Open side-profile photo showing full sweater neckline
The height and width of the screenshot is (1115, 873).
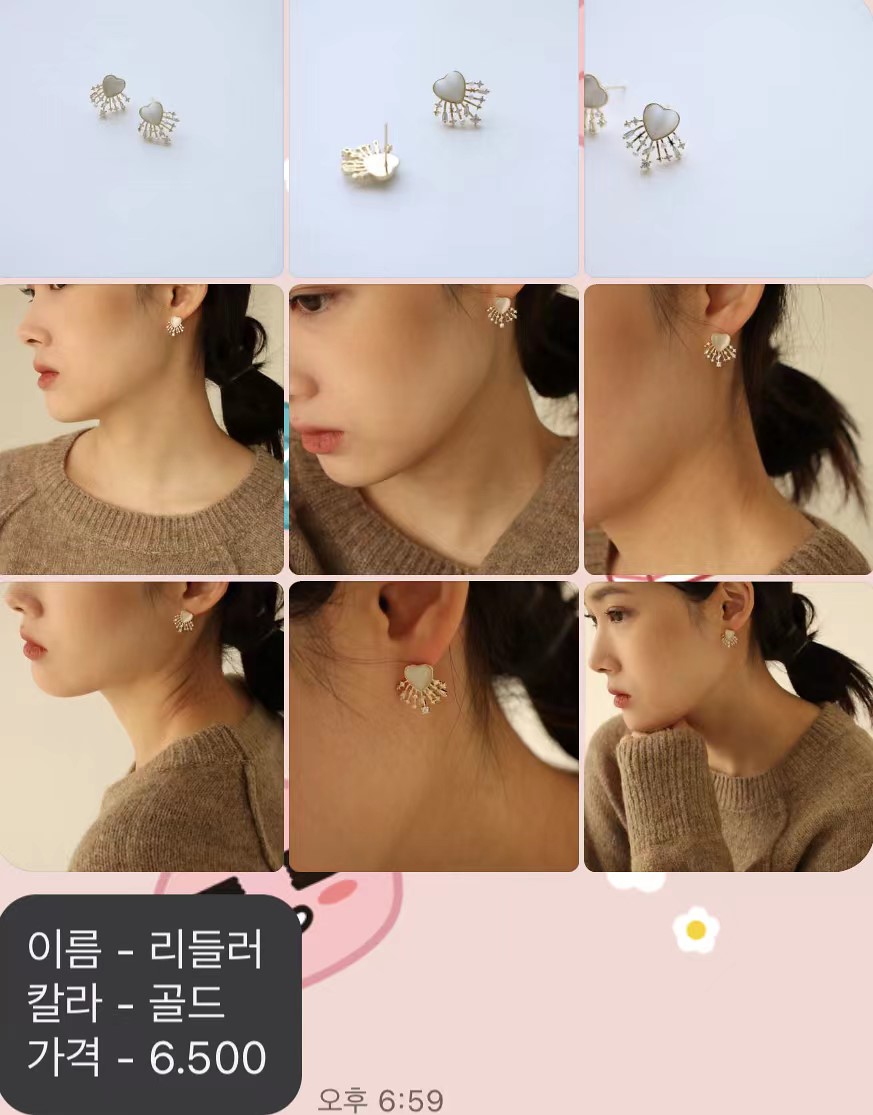pos(141,429)
